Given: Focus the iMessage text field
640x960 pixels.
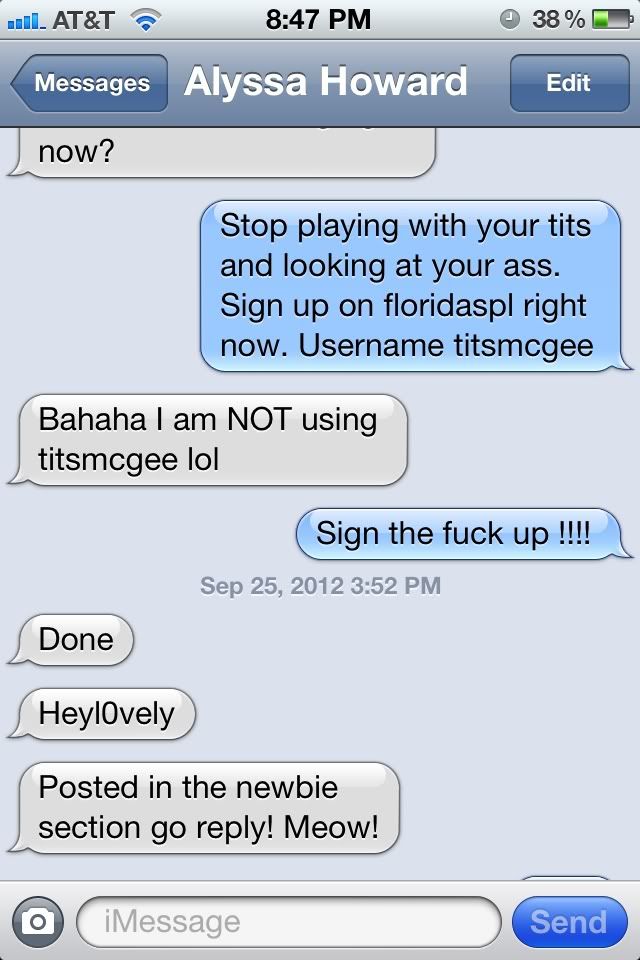Looking at the screenshot, I should pyautogui.click(x=288, y=921).
